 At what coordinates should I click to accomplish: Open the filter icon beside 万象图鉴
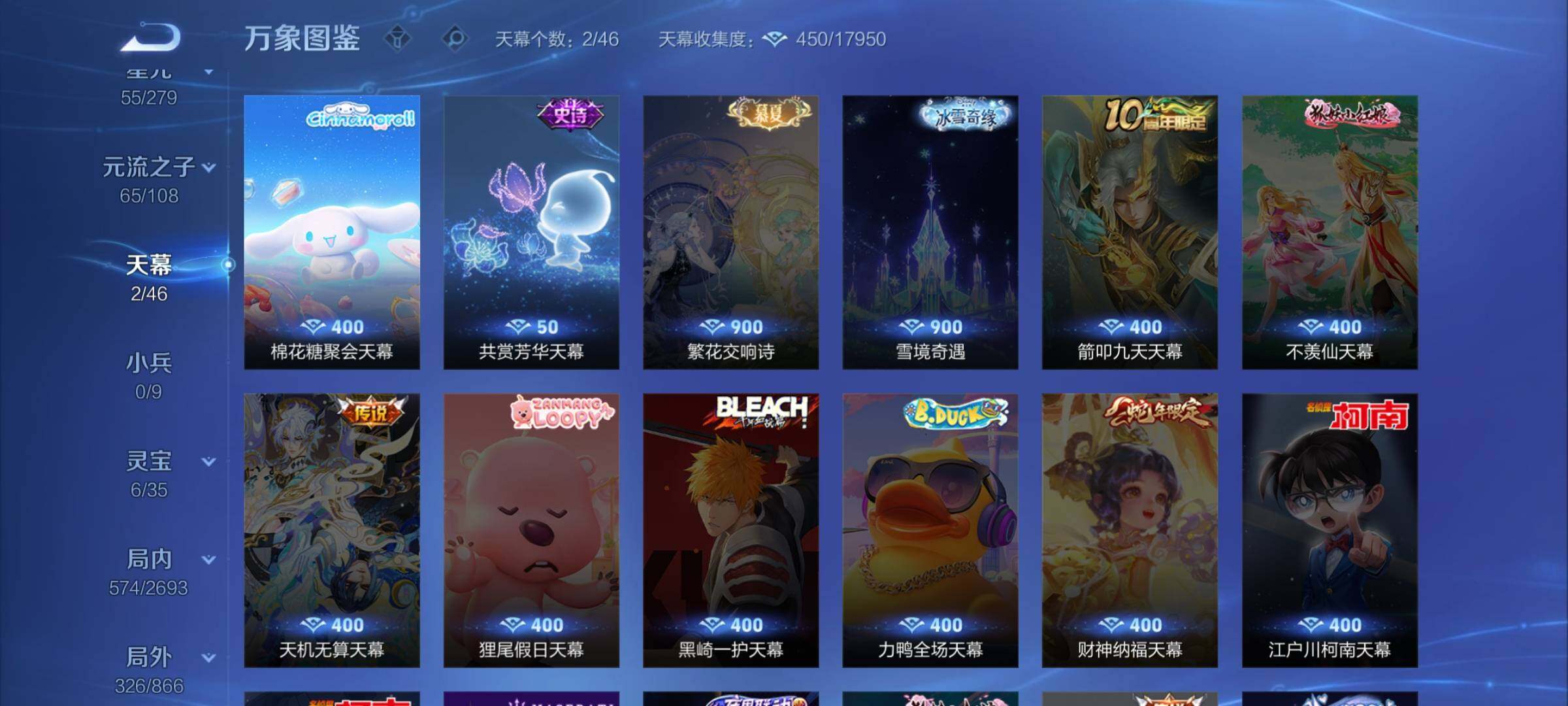[x=397, y=39]
